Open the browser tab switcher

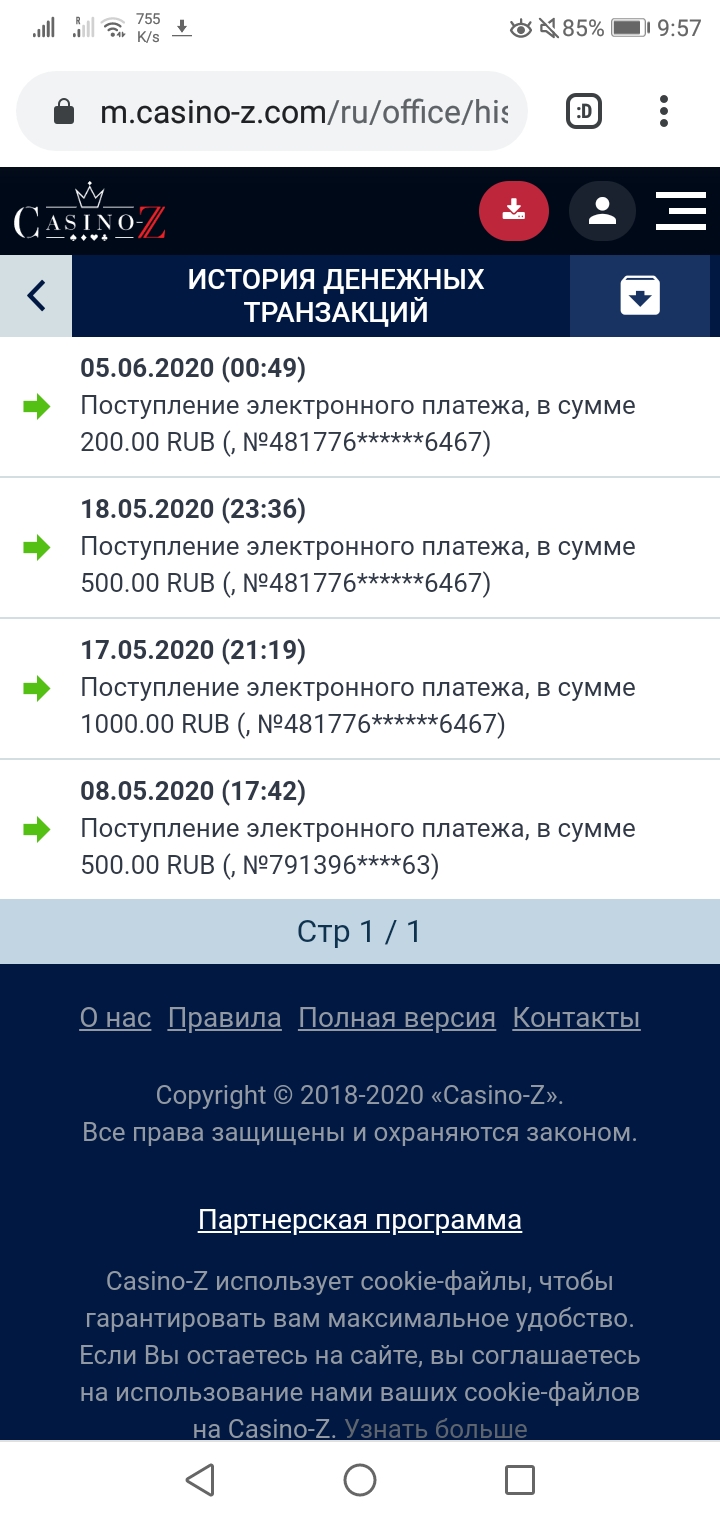584,112
